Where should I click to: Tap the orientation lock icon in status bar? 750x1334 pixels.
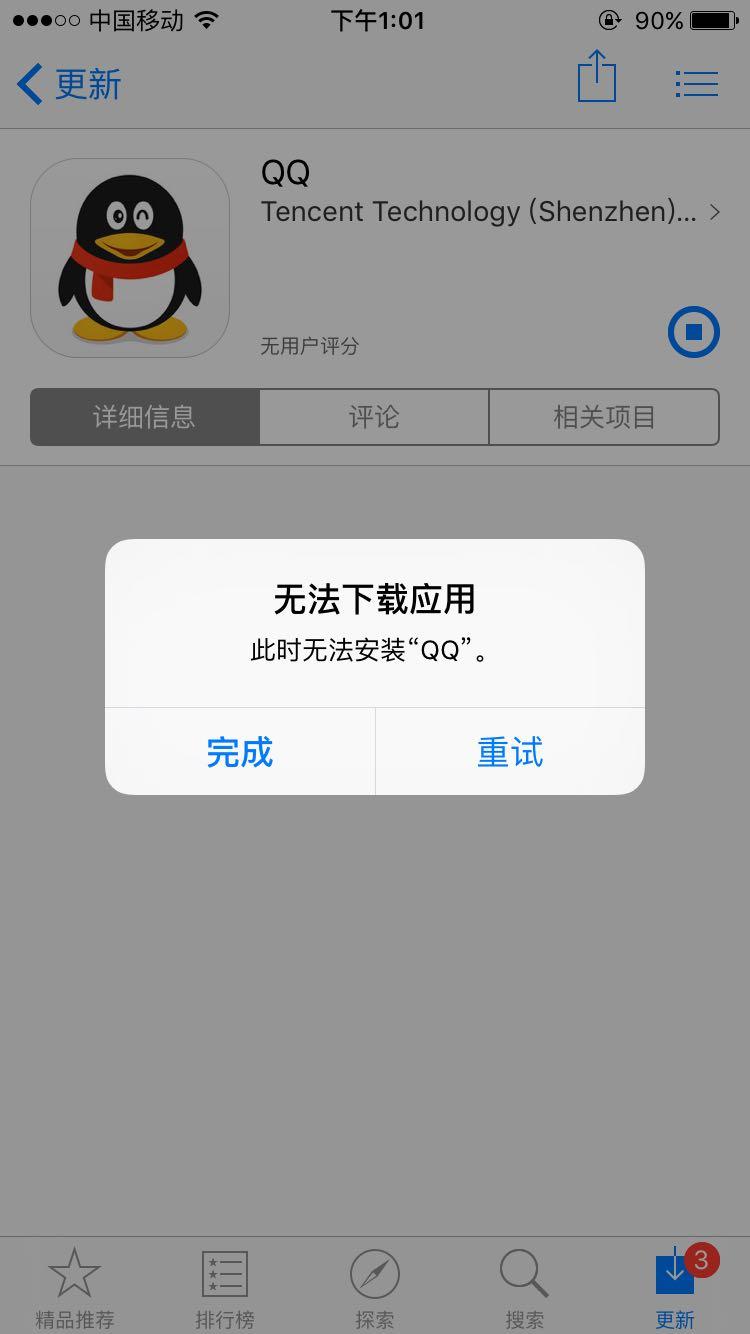point(609,19)
